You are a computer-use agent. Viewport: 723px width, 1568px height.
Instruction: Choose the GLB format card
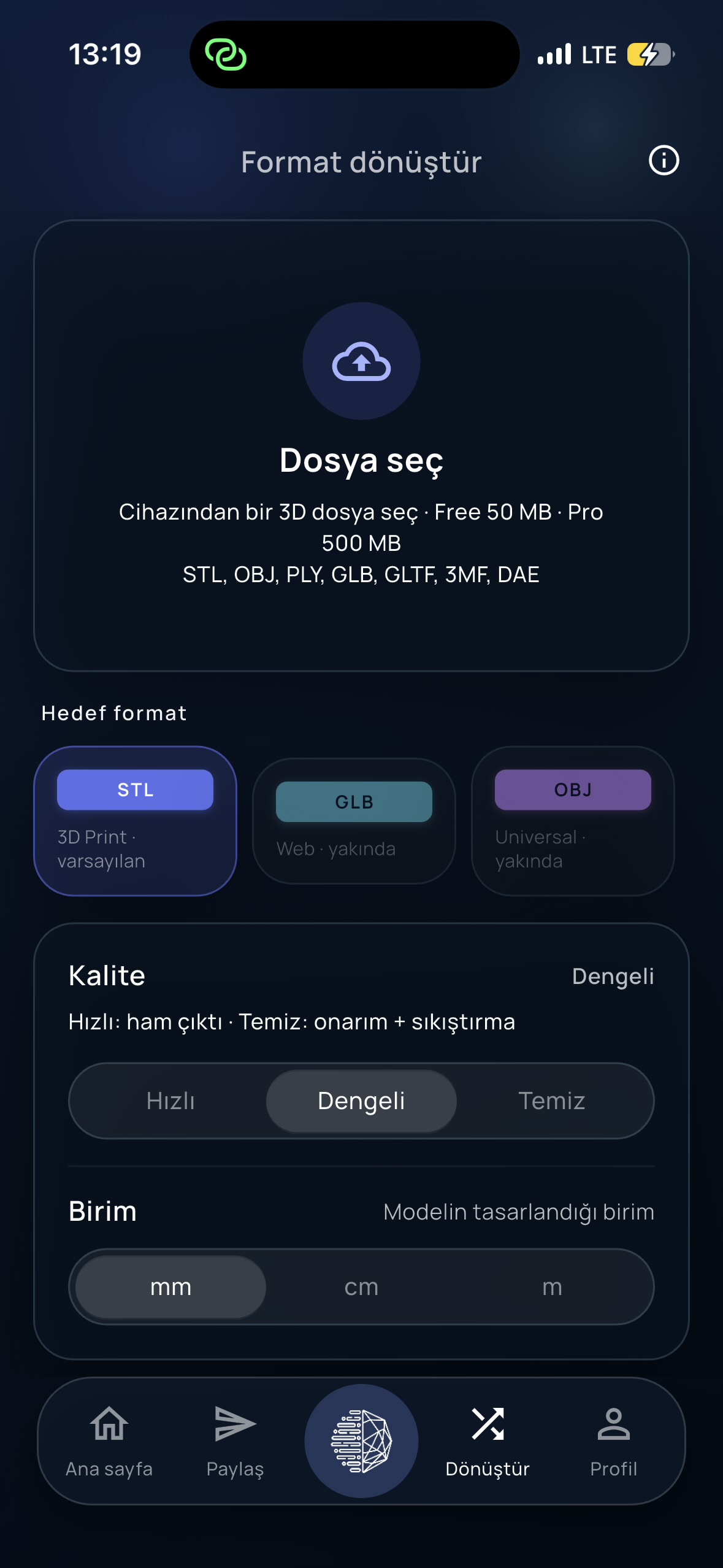354,821
